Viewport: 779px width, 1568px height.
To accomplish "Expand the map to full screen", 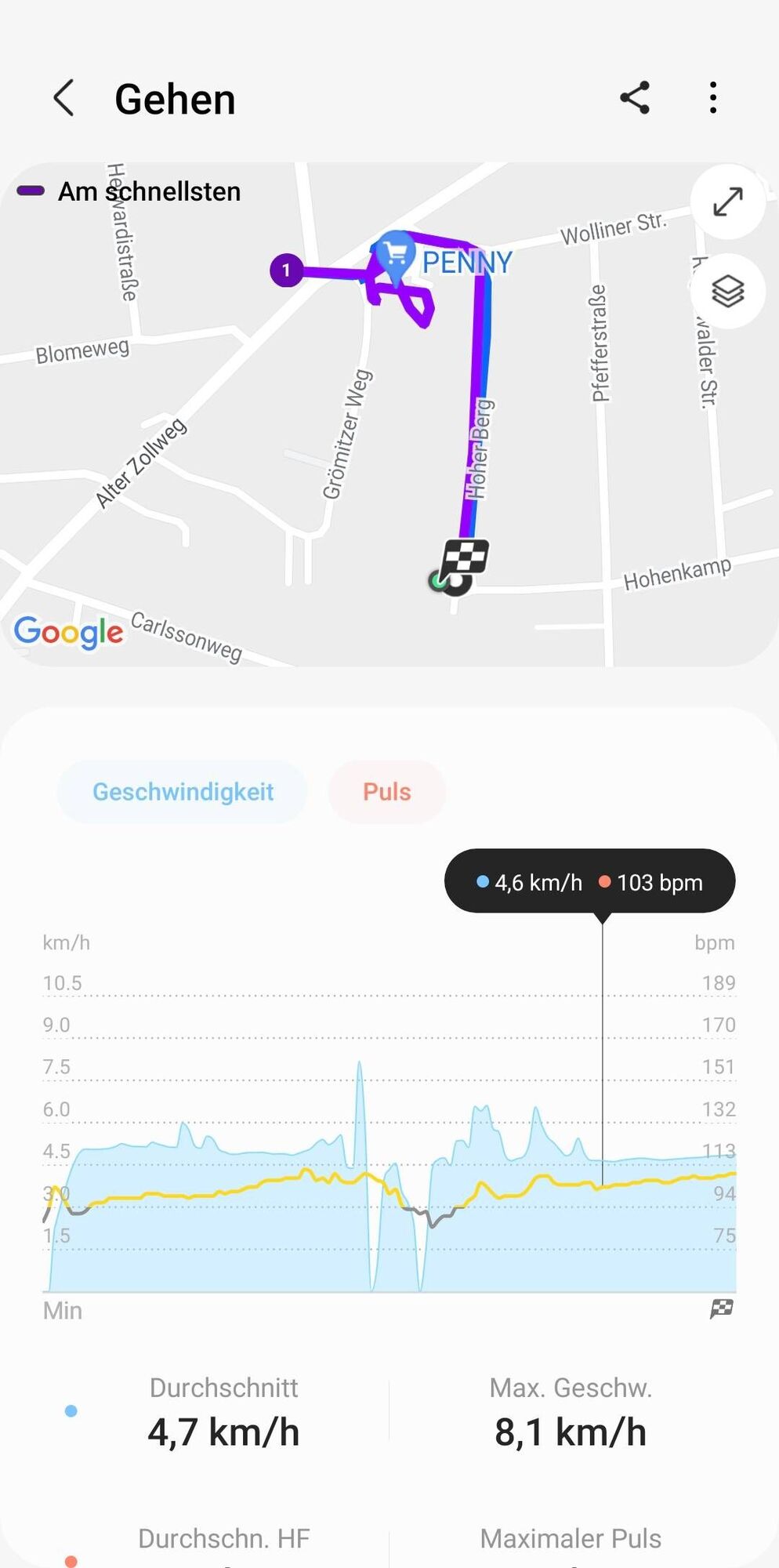I will (727, 201).
